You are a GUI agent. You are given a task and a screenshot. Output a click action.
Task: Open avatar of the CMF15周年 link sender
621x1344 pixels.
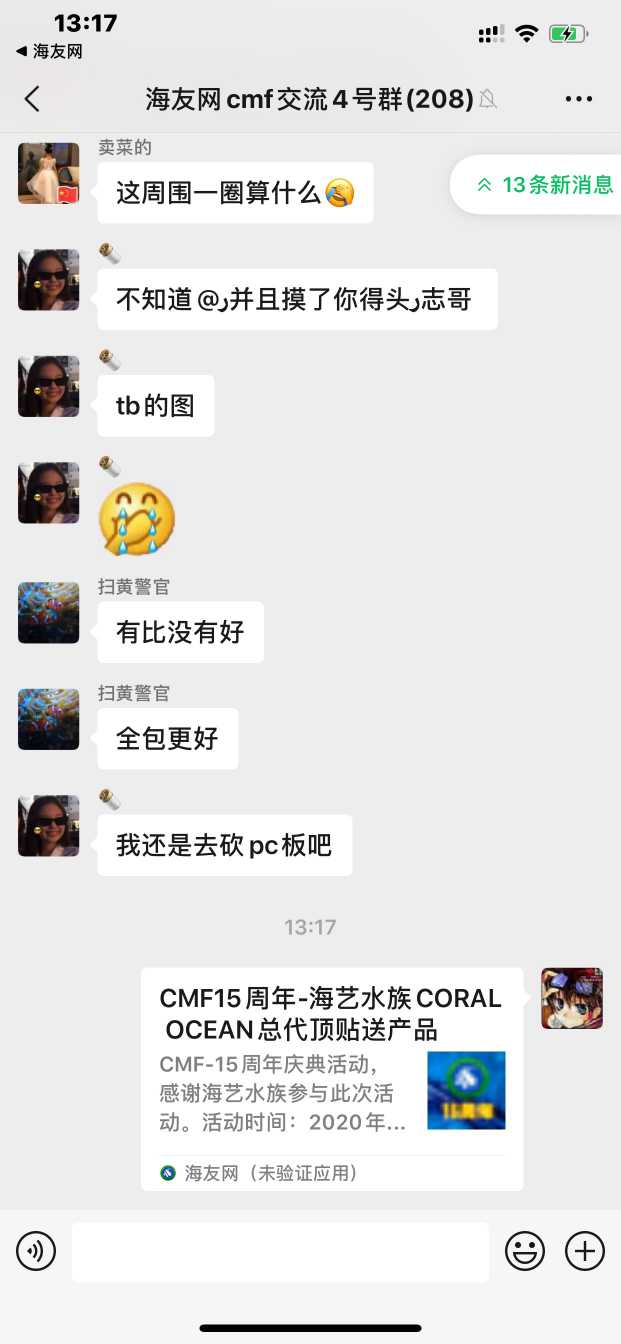(x=571, y=998)
